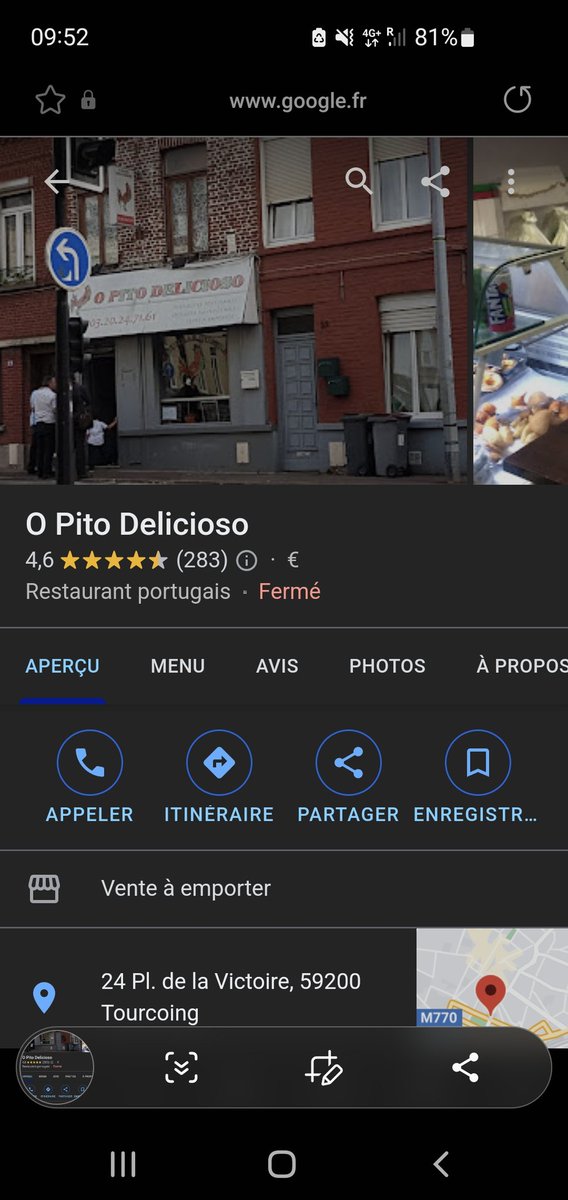Edit the screenshot with the pencil tool
The height and width of the screenshot is (1200, 568).
pos(324,1068)
